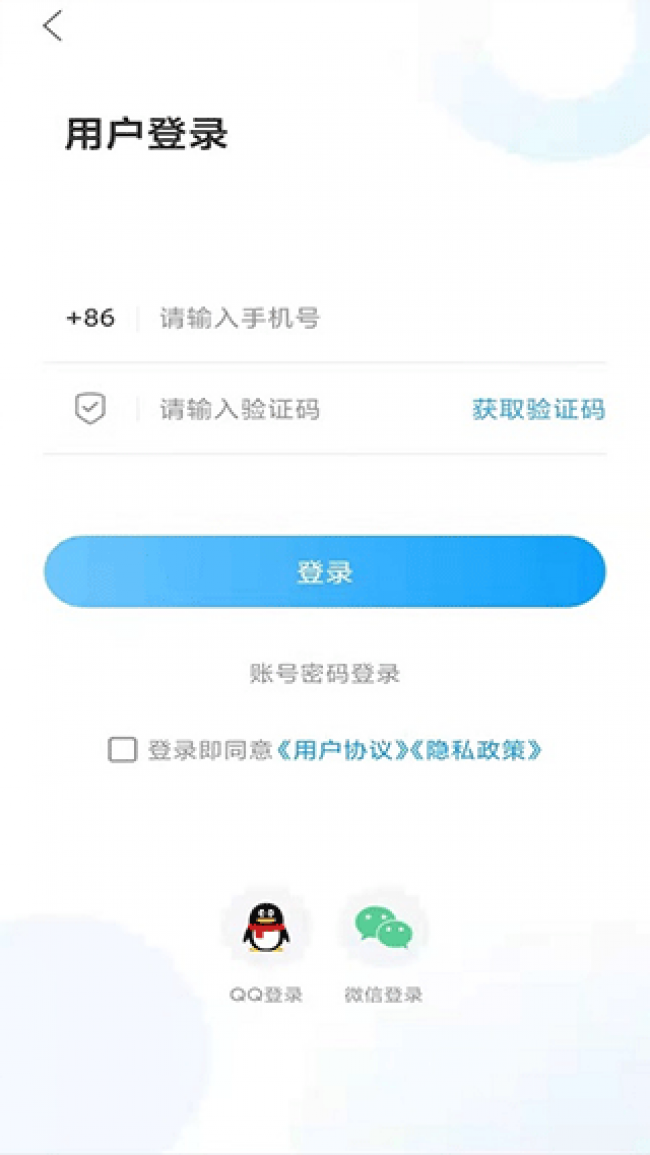Screen dimensions: 650x1155
Task: Open the 《用户协议》 link
Action: (343, 750)
